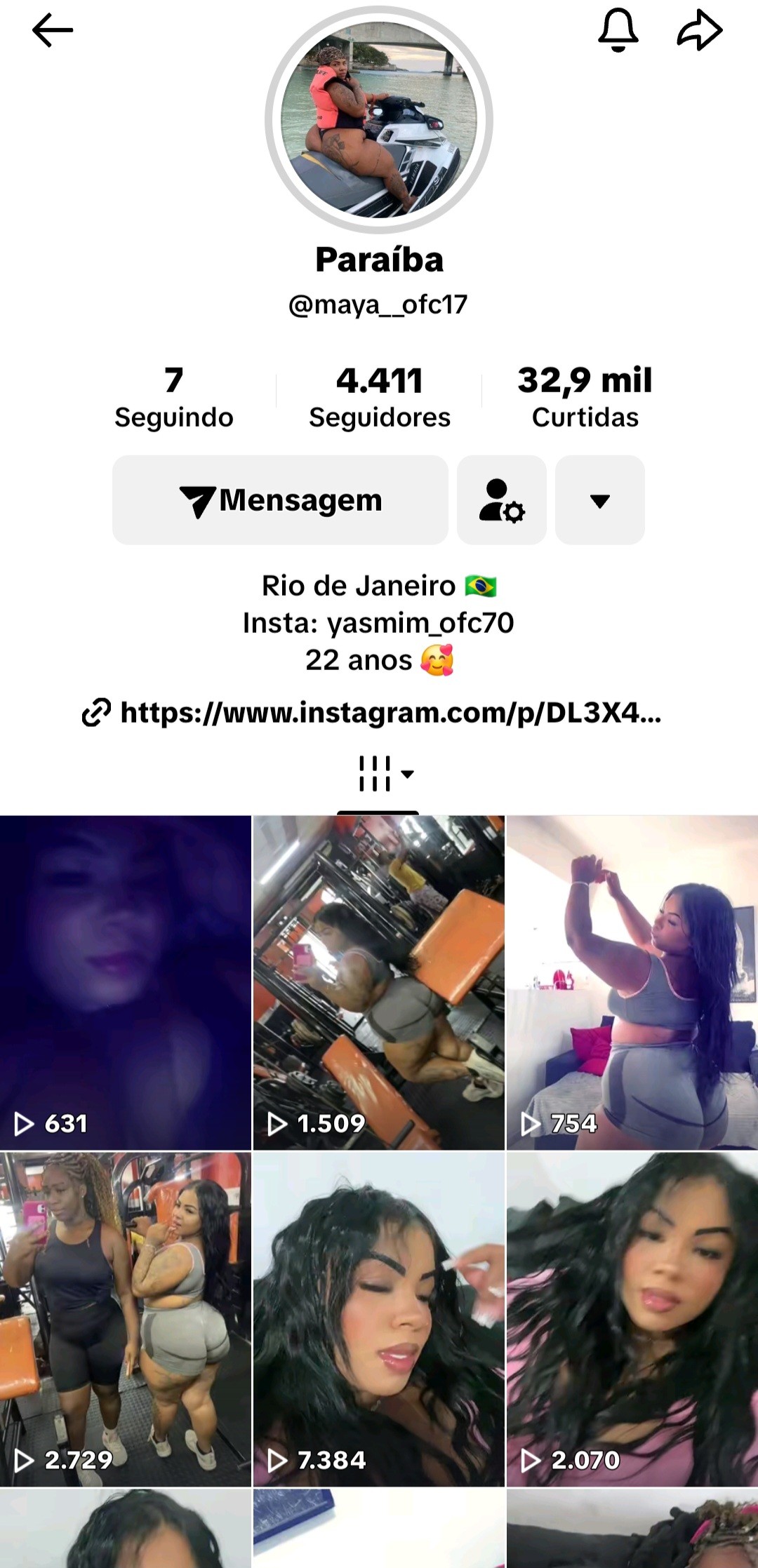Viewport: 758px width, 1568px height.
Task: Play the video with 1.509 views
Action: coord(379,982)
